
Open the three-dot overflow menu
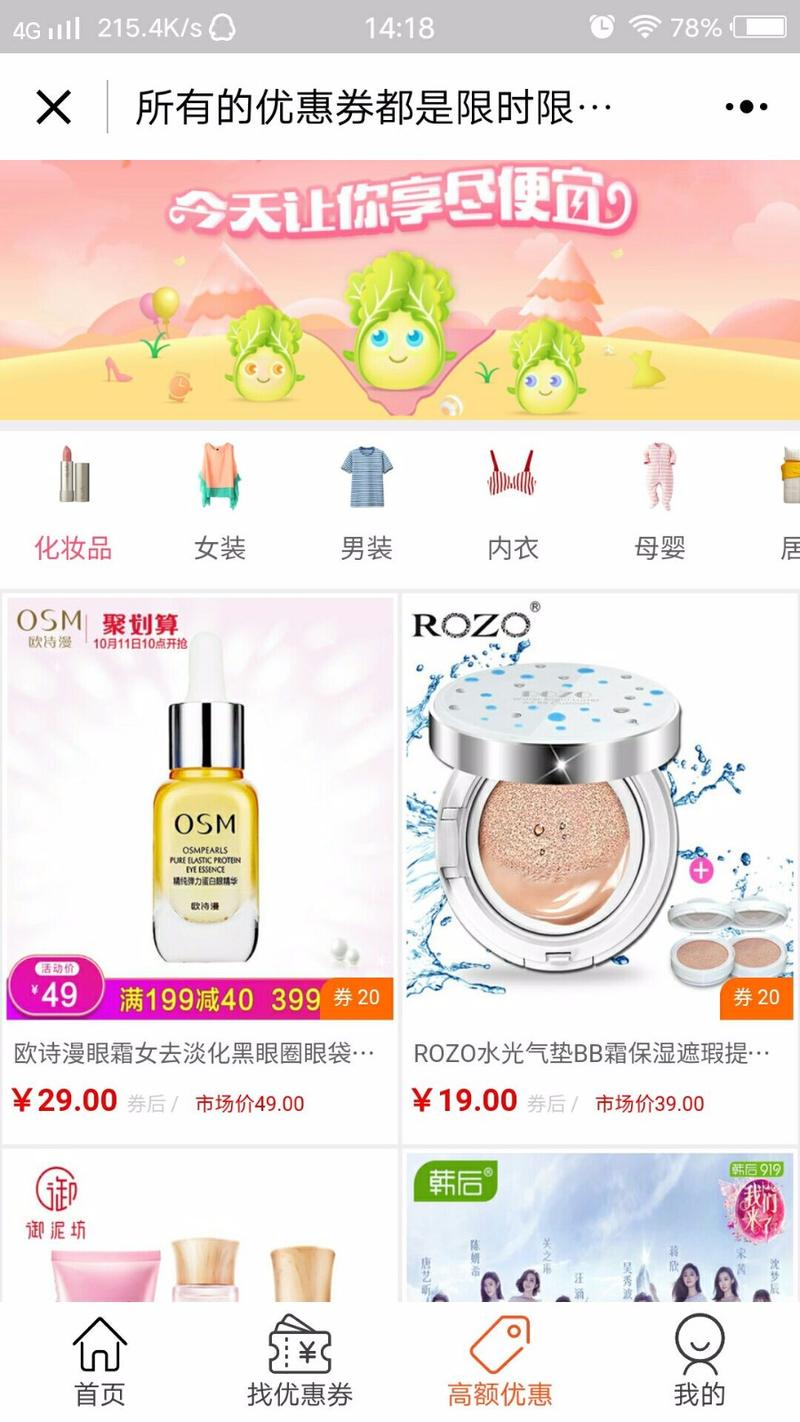coord(746,107)
